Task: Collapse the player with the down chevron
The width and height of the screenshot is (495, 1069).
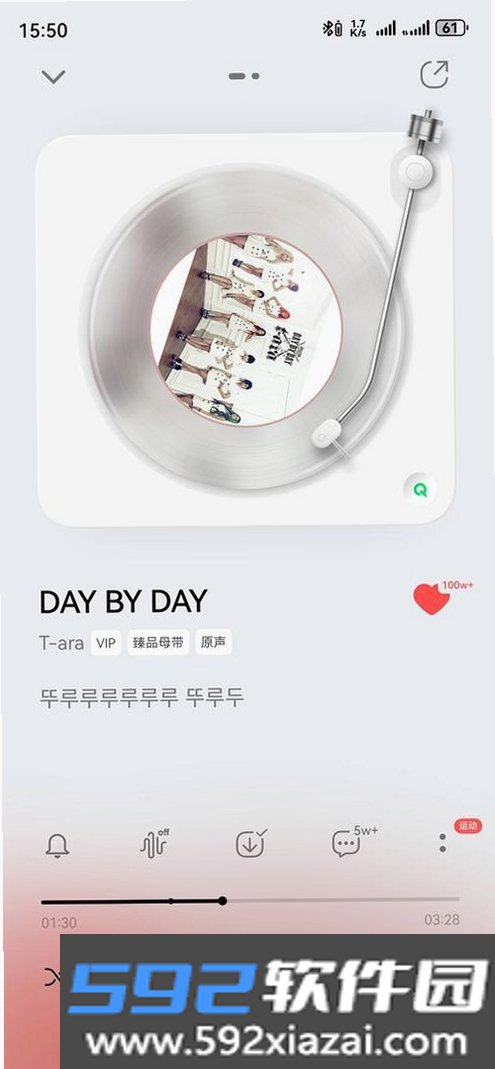Action: [x=53, y=76]
